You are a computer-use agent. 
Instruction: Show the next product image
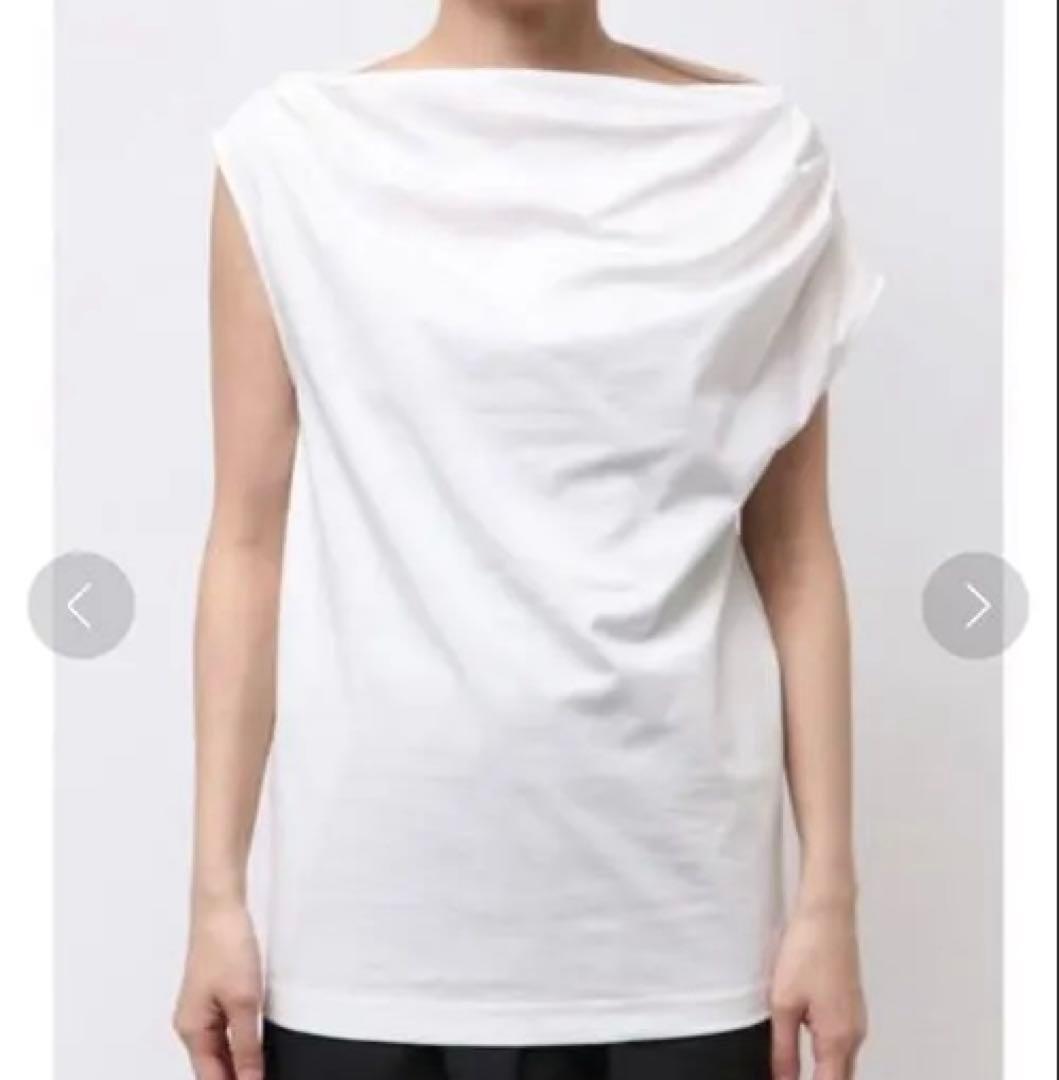(x=976, y=605)
